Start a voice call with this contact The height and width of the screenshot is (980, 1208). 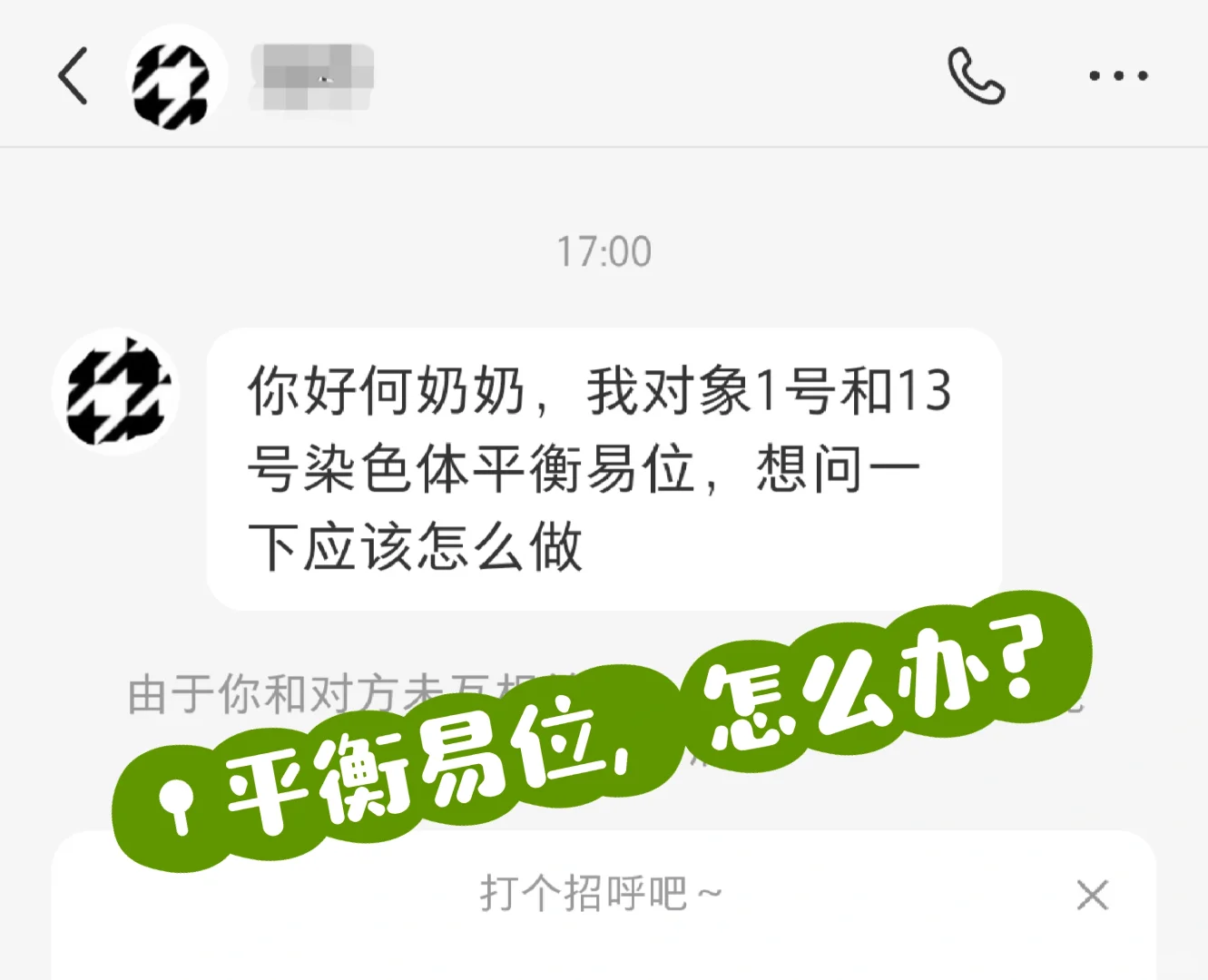coord(976,76)
